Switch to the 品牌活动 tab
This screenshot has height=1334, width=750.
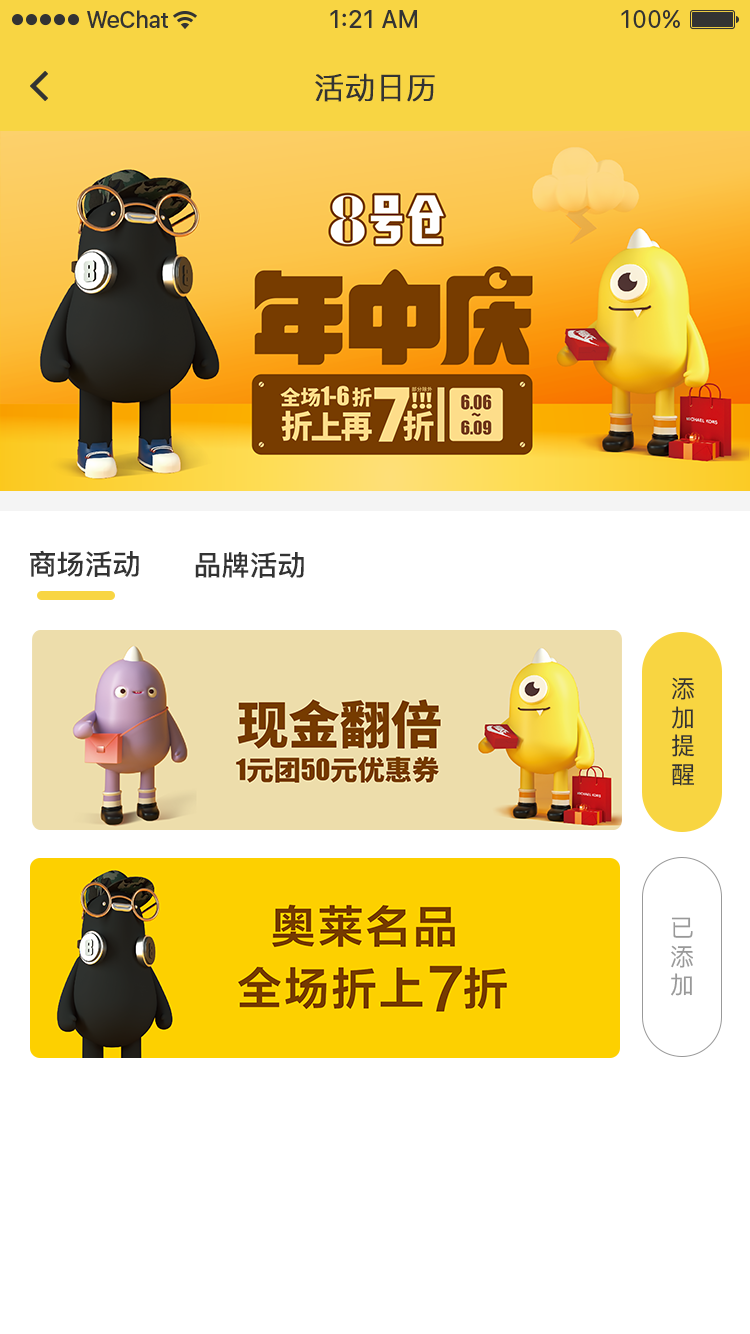pyautogui.click(x=249, y=566)
